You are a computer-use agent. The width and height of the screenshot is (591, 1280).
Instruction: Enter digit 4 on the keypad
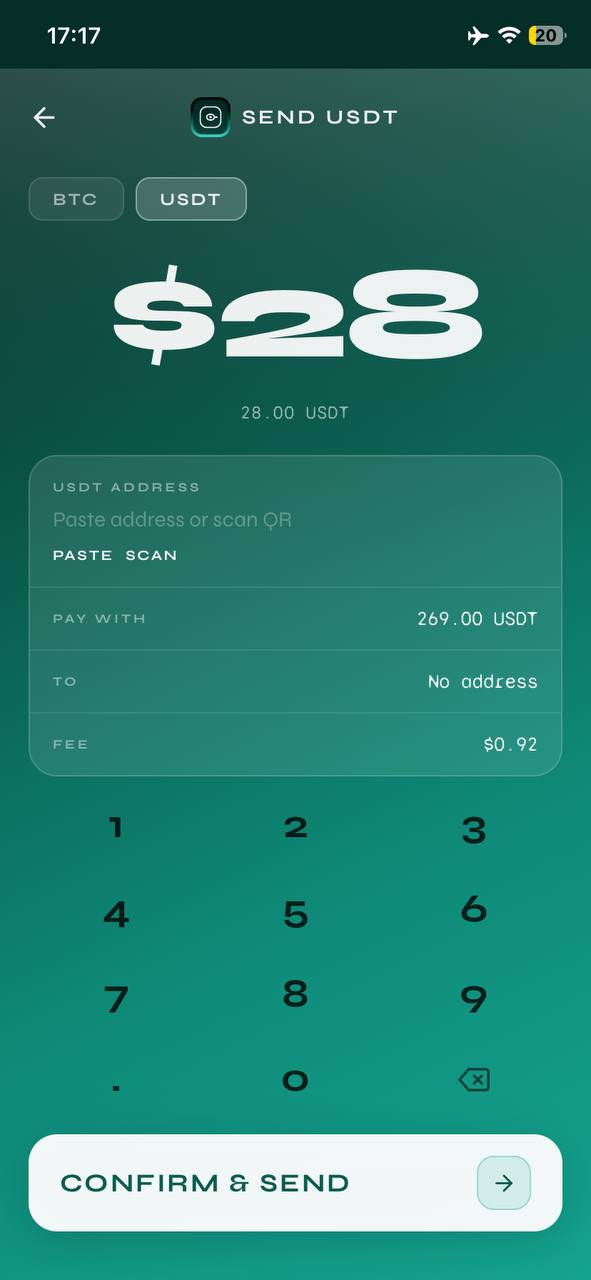click(x=116, y=913)
